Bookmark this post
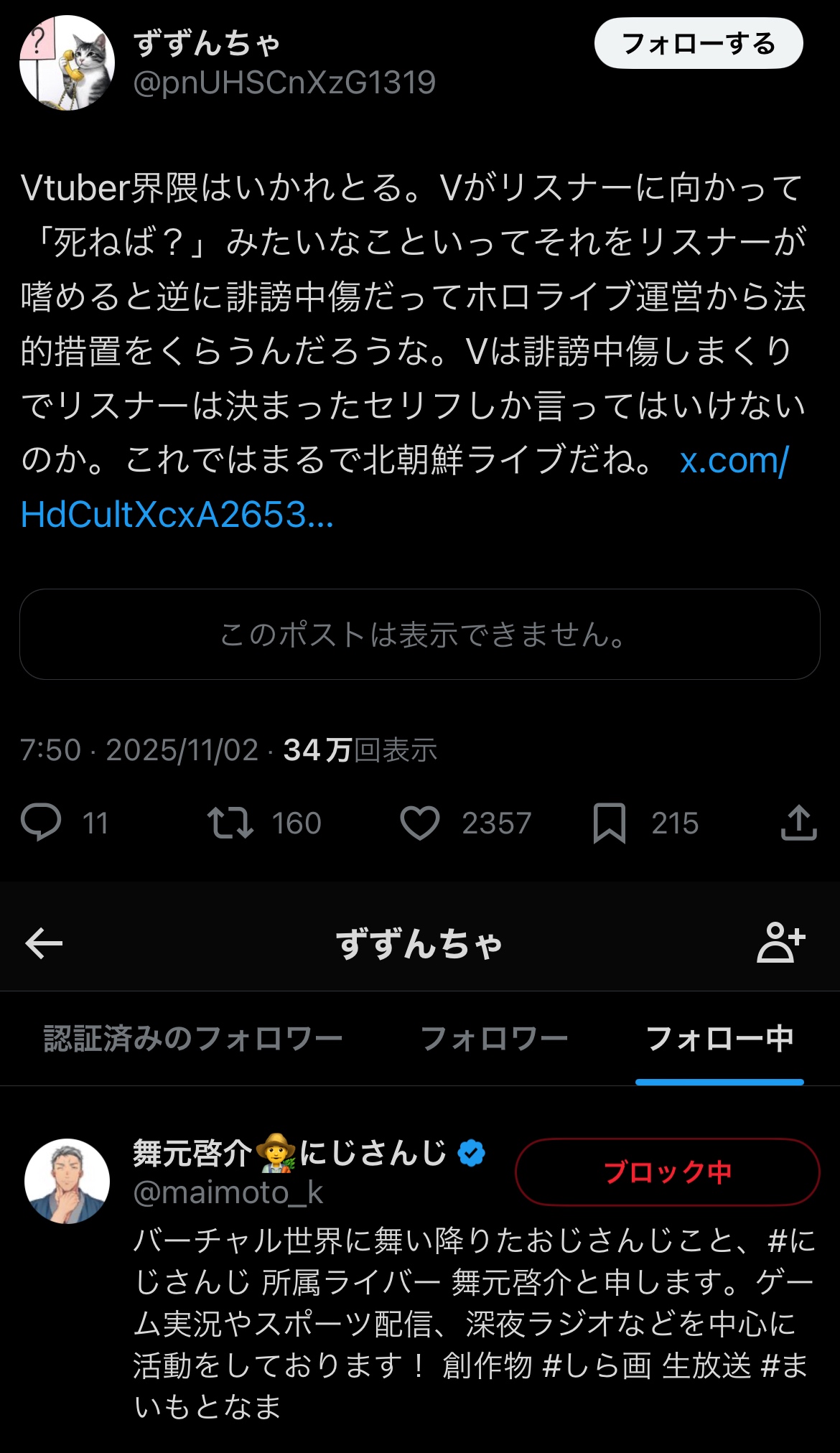 click(x=609, y=823)
